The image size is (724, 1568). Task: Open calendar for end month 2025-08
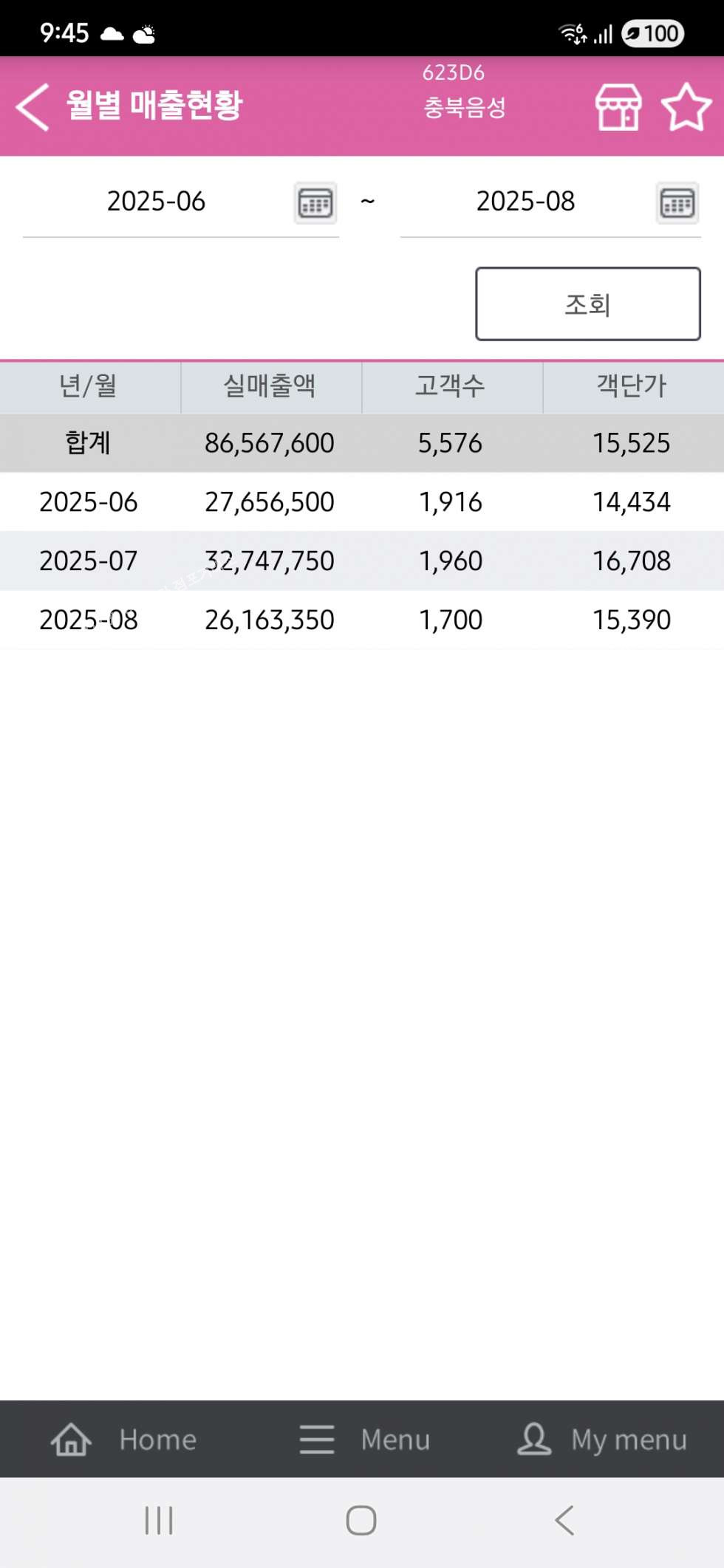click(x=677, y=203)
